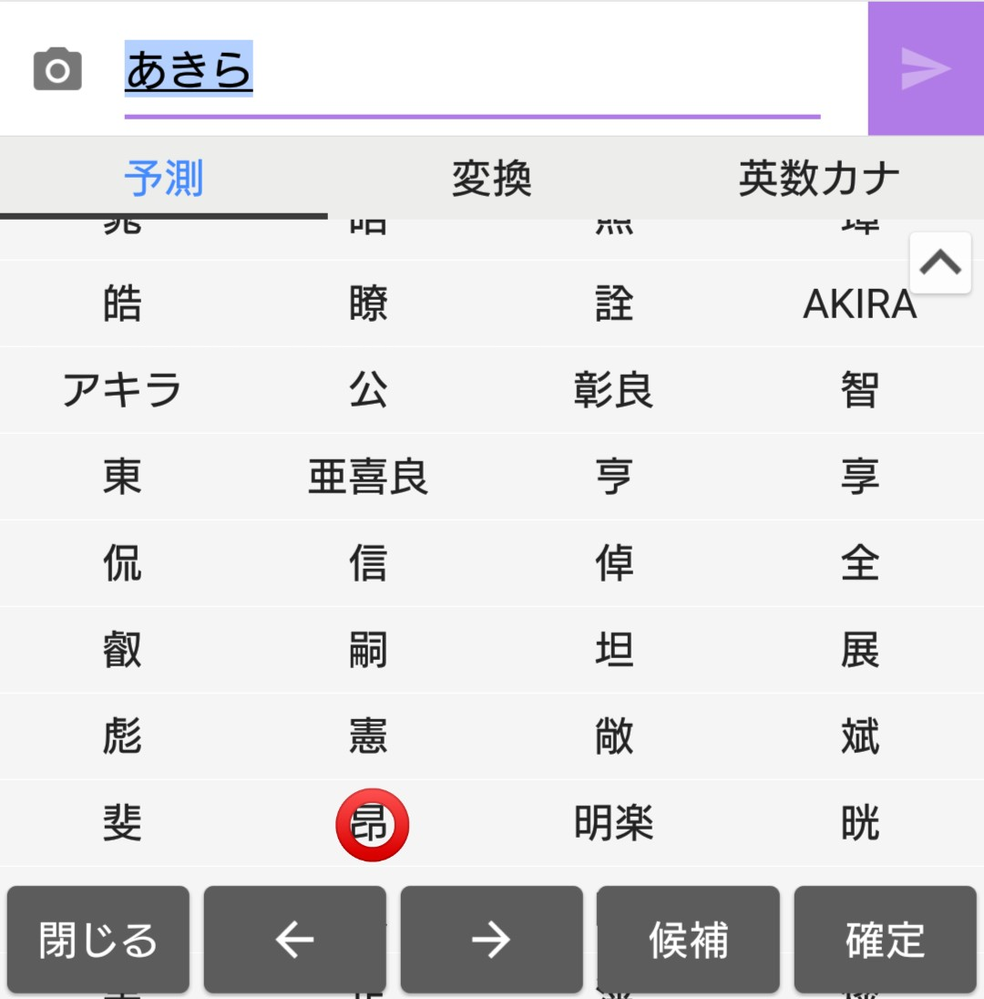Confirm input with 確定
Screen dimensions: 984x999
coord(885,938)
